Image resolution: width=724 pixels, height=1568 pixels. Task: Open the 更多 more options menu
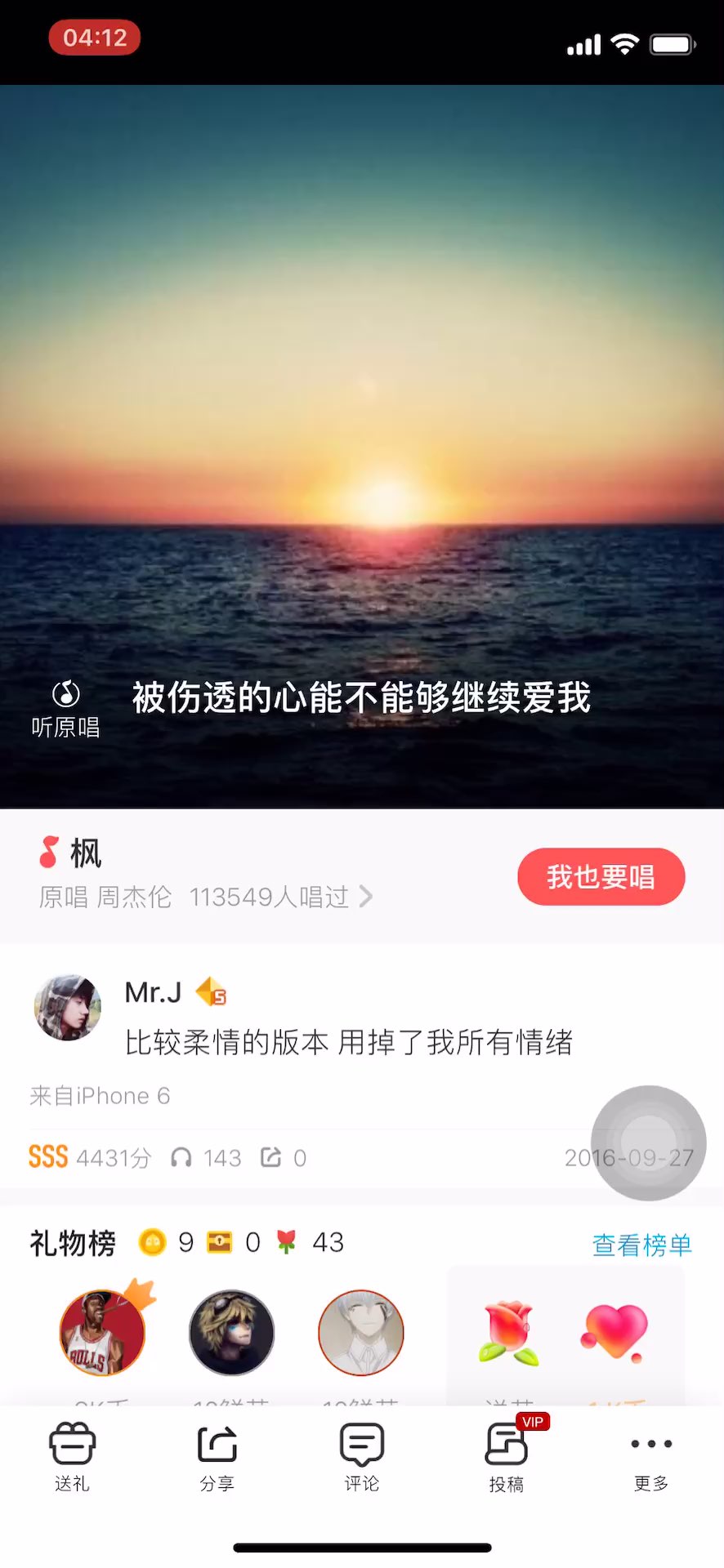[x=650, y=1457]
